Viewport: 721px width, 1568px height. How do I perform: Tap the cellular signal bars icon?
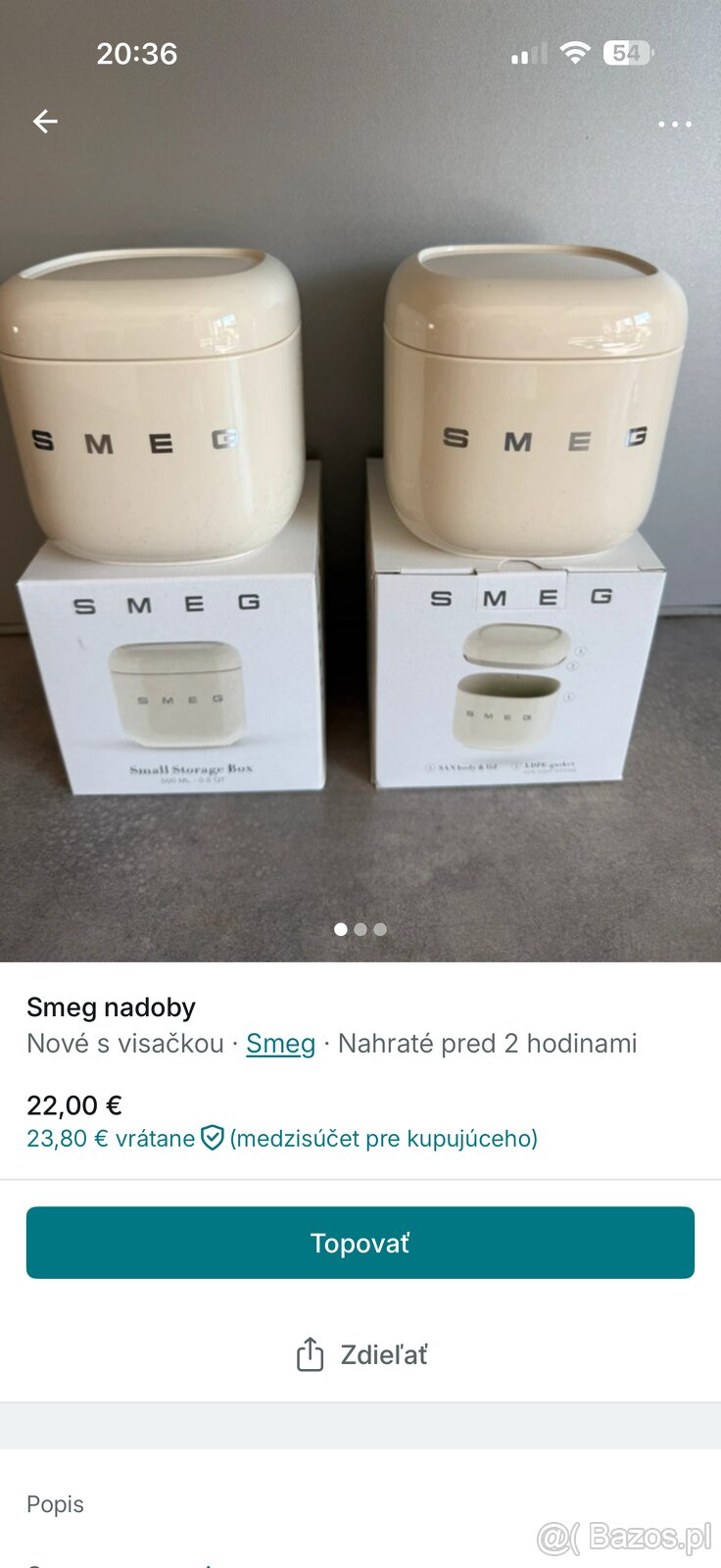click(526, 56)
